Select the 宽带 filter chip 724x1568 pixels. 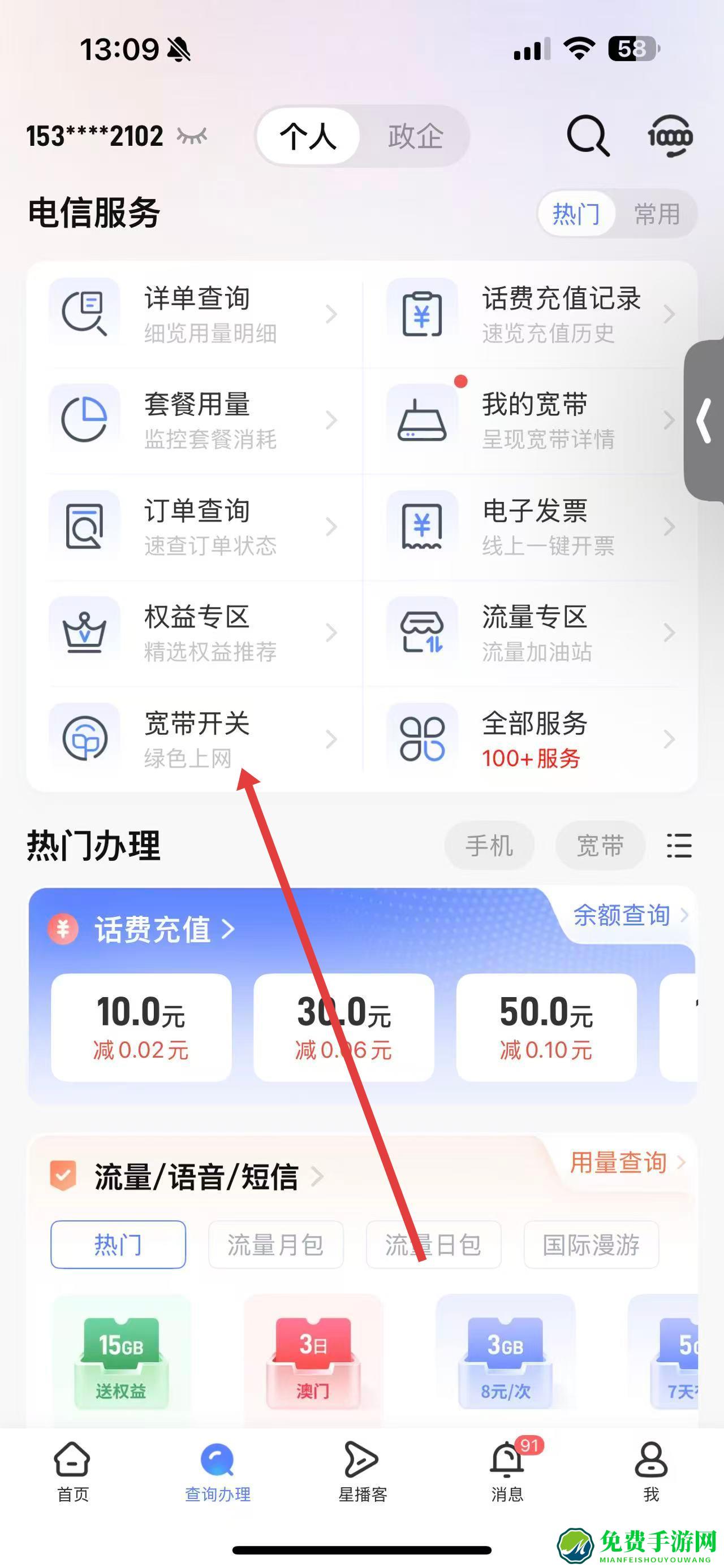pyautogui.click(x=600, y=846)
